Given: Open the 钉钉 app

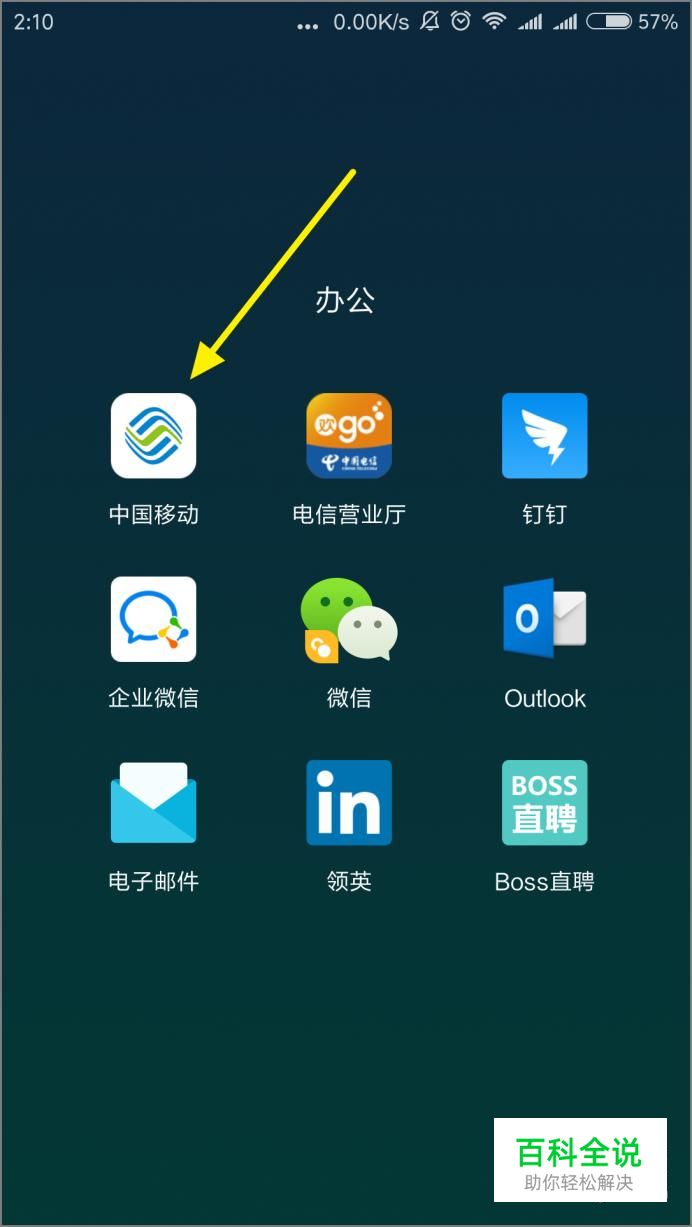Looking at the screenshot, I should pyautogui.click(x=544, y=436).
